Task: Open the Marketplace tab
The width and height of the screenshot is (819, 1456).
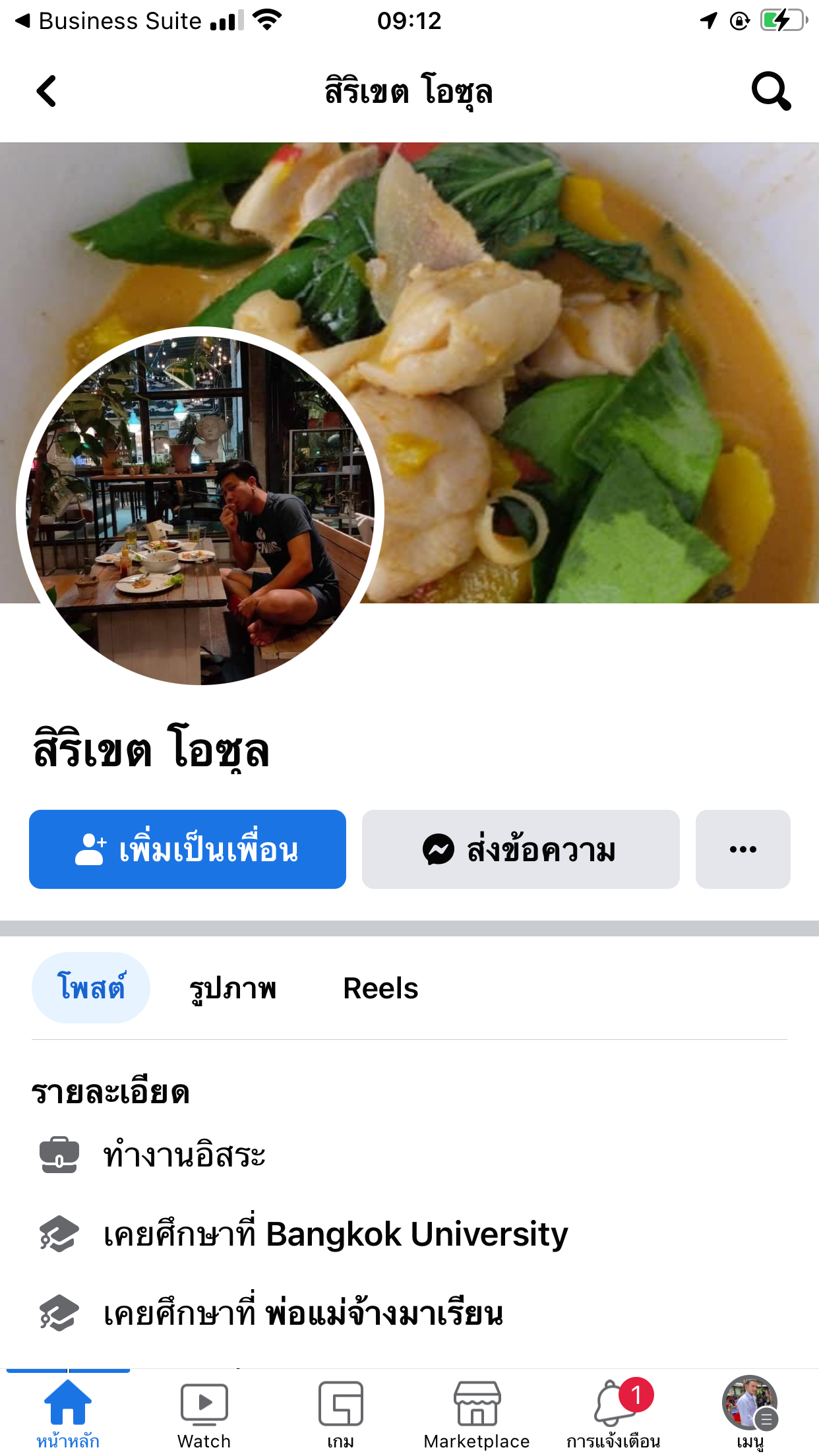Action: pyautogui.click(x=477, y=1412)
